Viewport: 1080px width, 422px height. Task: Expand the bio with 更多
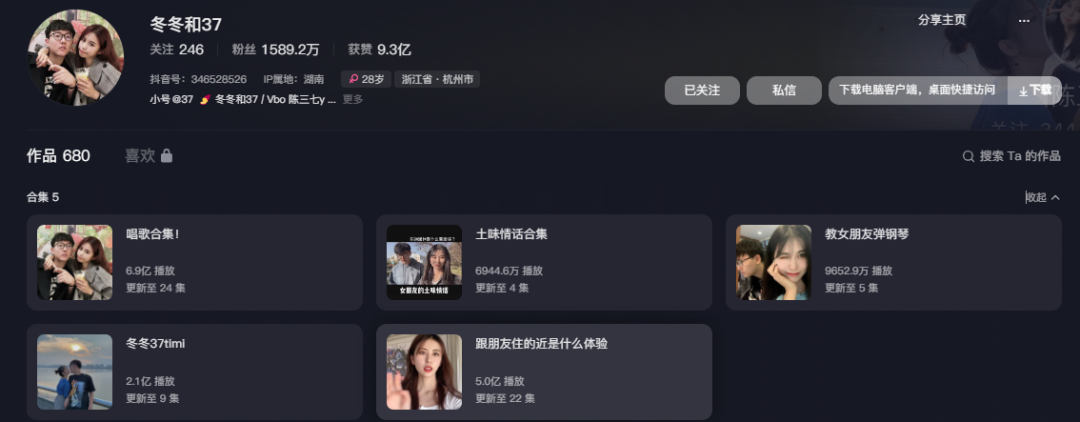point(353,99)
